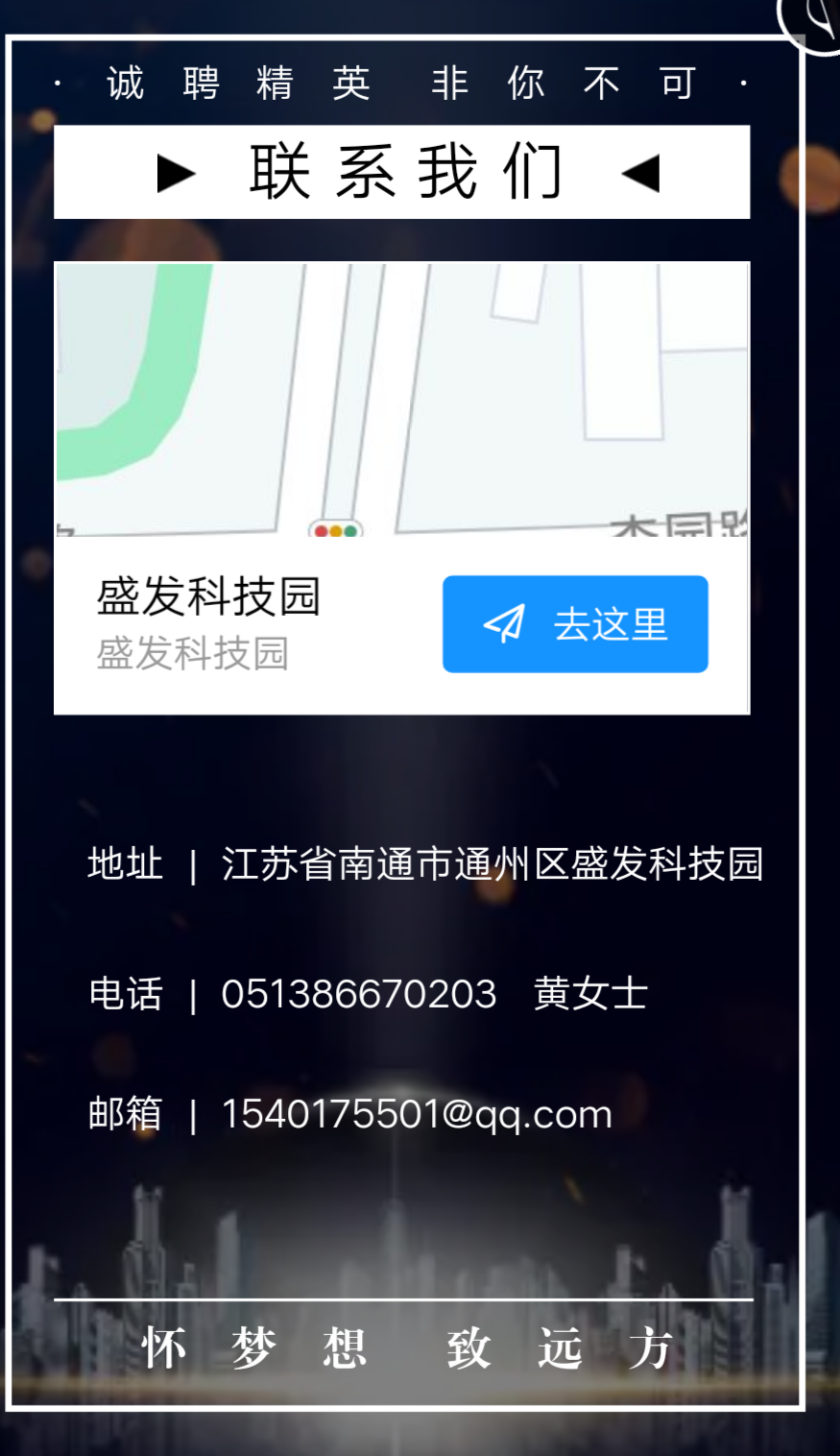Tap the 去这里 navigation button

[575, 624]
